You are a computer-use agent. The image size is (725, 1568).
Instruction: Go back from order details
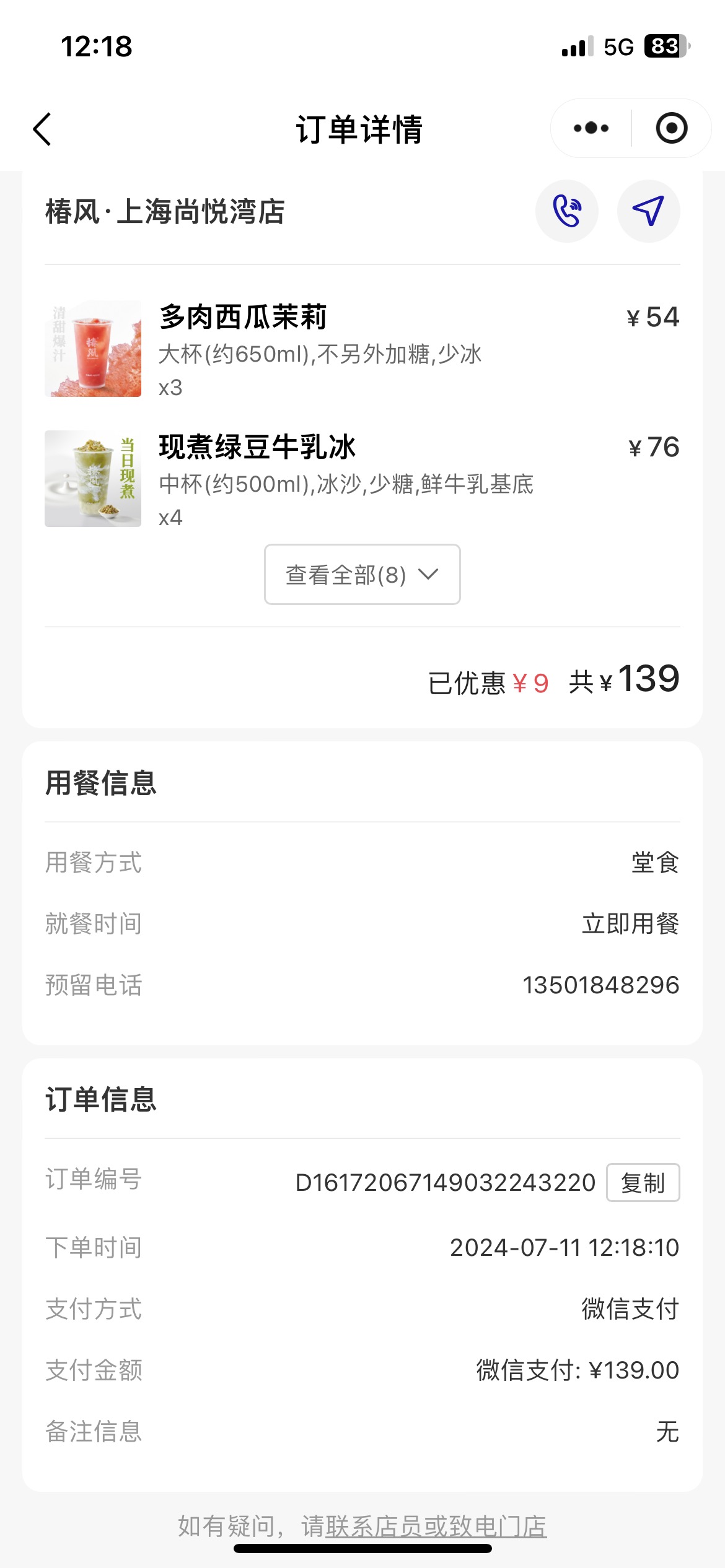[x=42, y=129]
